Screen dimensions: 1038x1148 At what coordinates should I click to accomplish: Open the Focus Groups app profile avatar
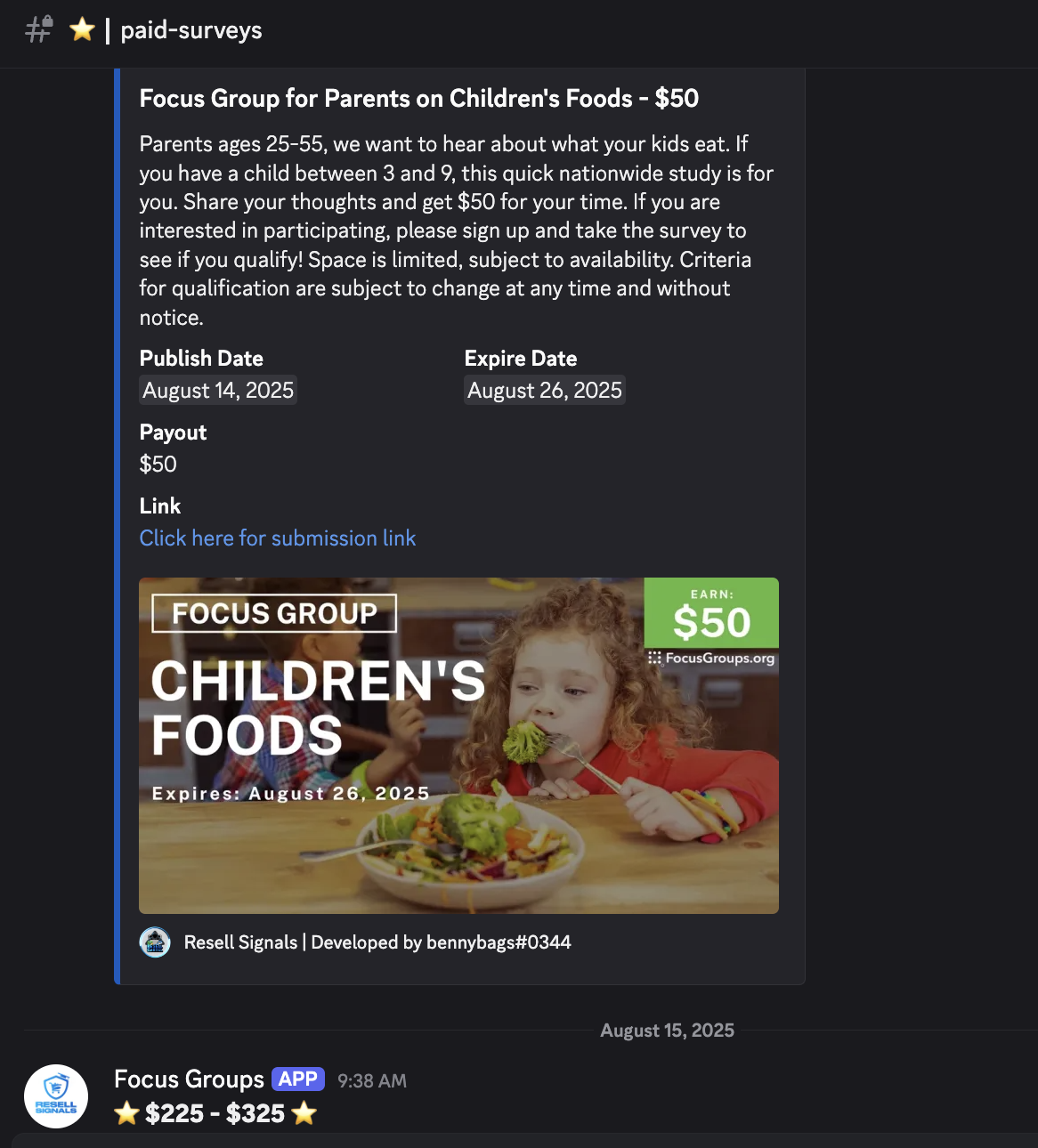pyautogui.click(x=56, y=1096)
